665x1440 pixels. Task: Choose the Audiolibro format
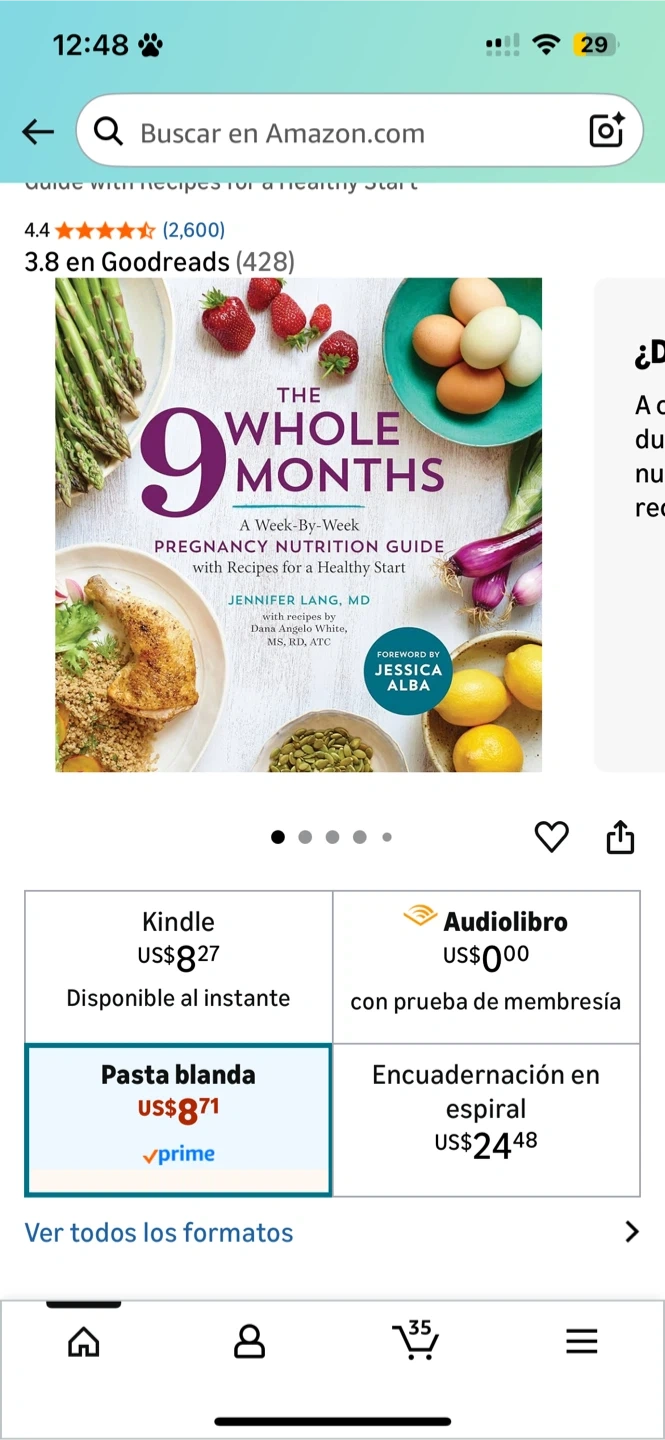click(x=486, y=966)
